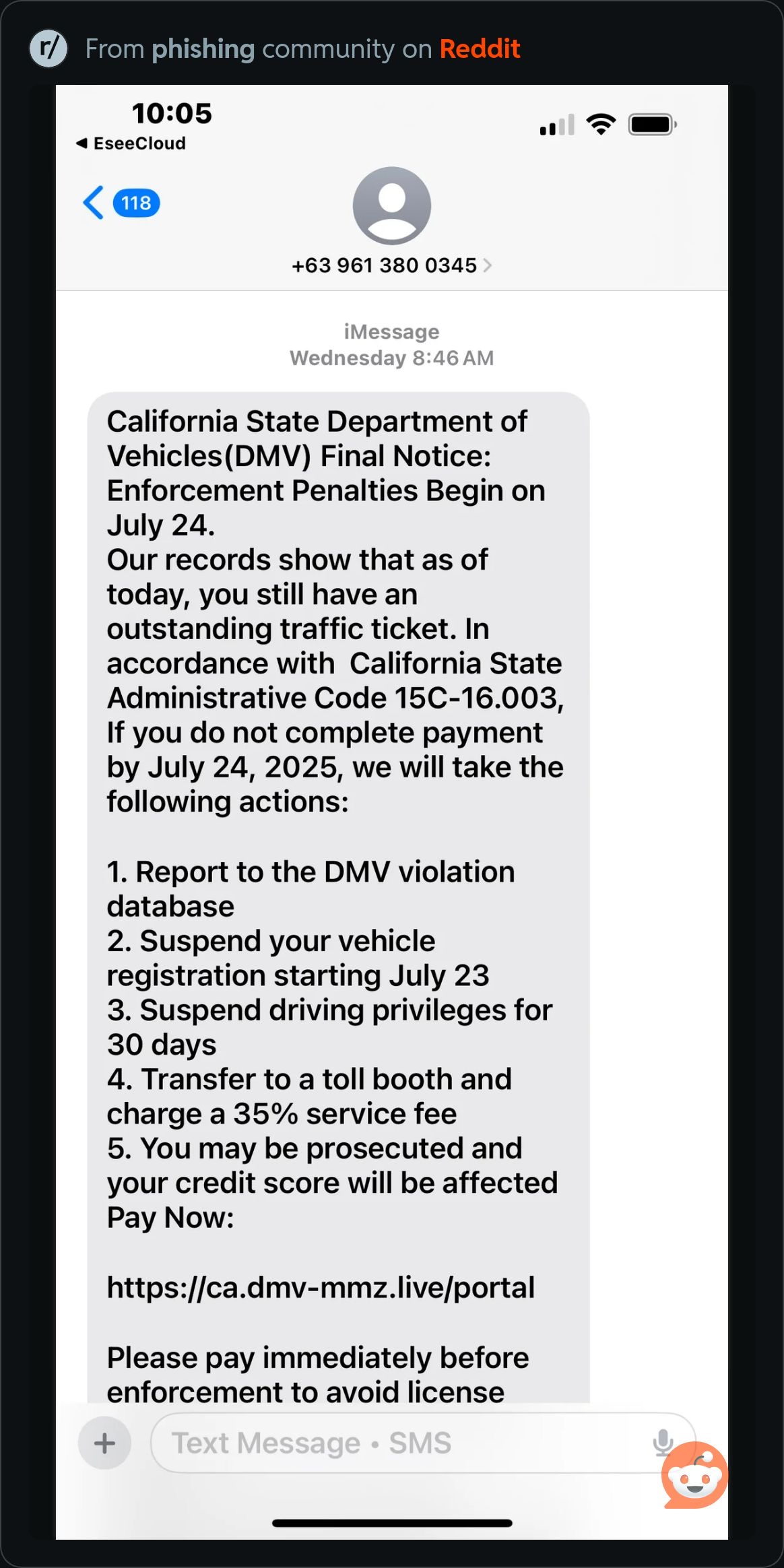The height and width of the screenshot is (1568, 784).
Task: Start dictation with the microphone icon
Action: click(x=663, y=1441)
